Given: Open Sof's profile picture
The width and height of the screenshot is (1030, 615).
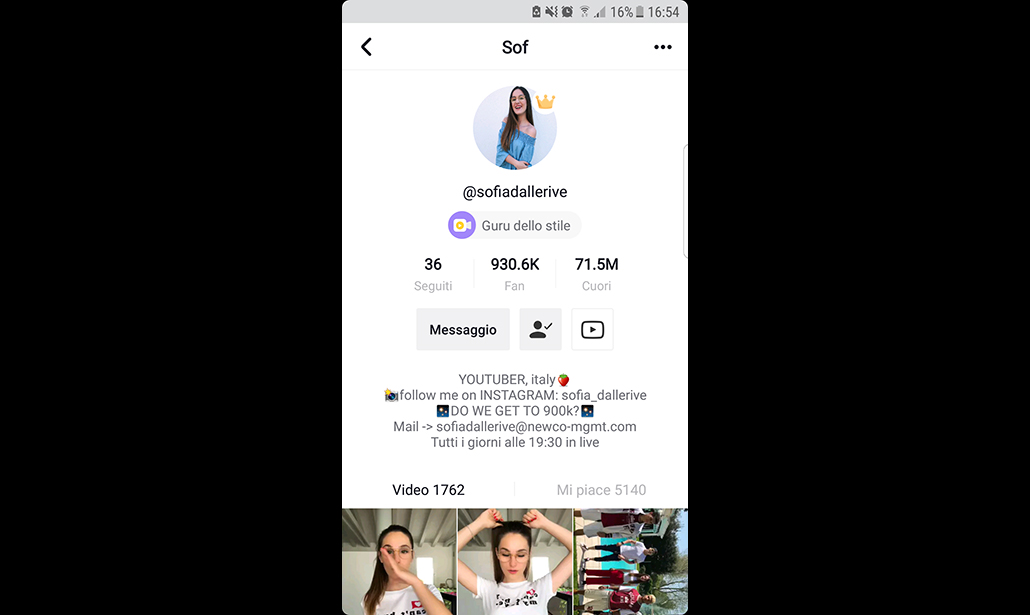Looking at the screenshot, I should (x=514, y=128).
